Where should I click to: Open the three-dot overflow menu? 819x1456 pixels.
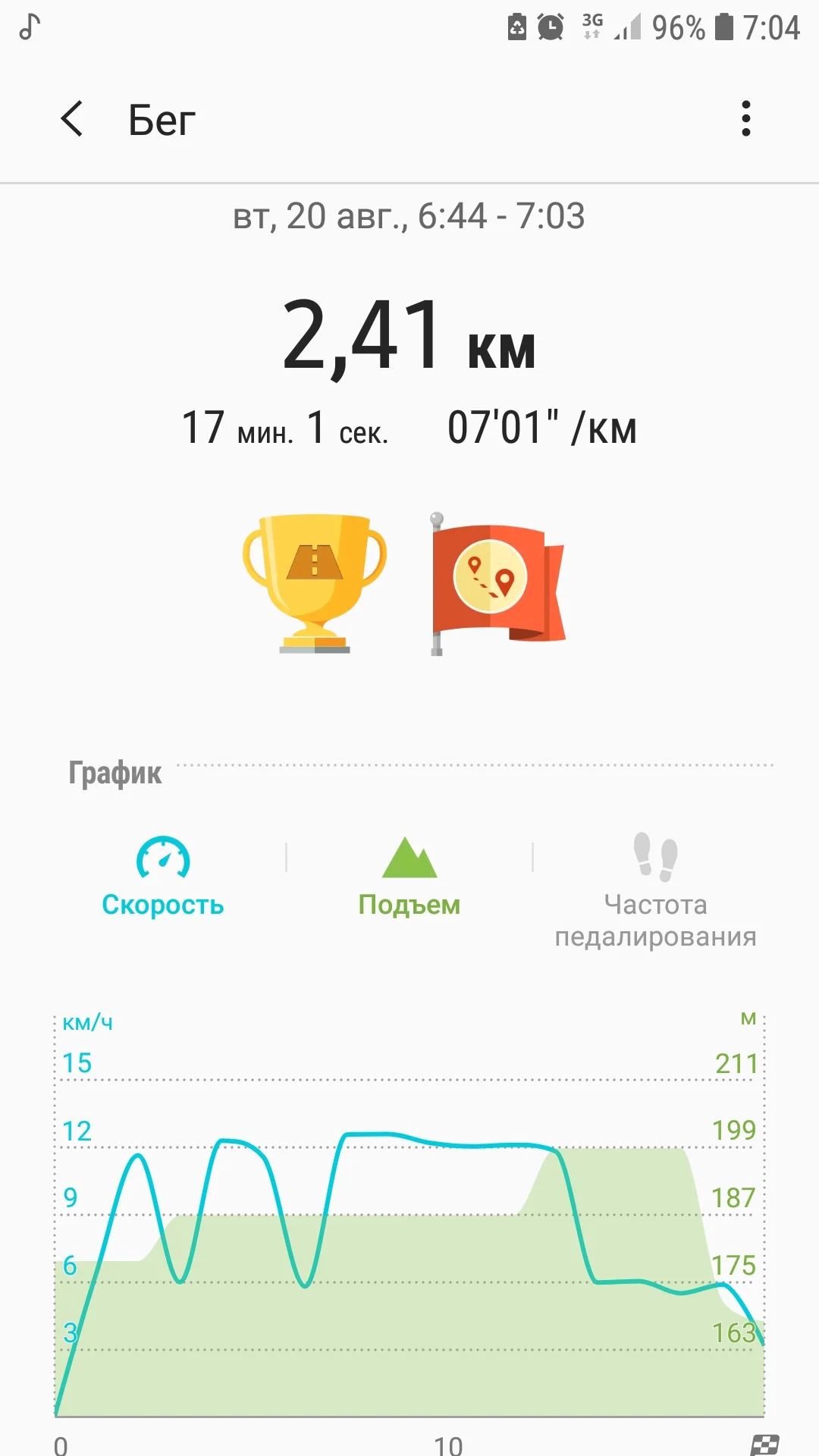pos(746,119)
